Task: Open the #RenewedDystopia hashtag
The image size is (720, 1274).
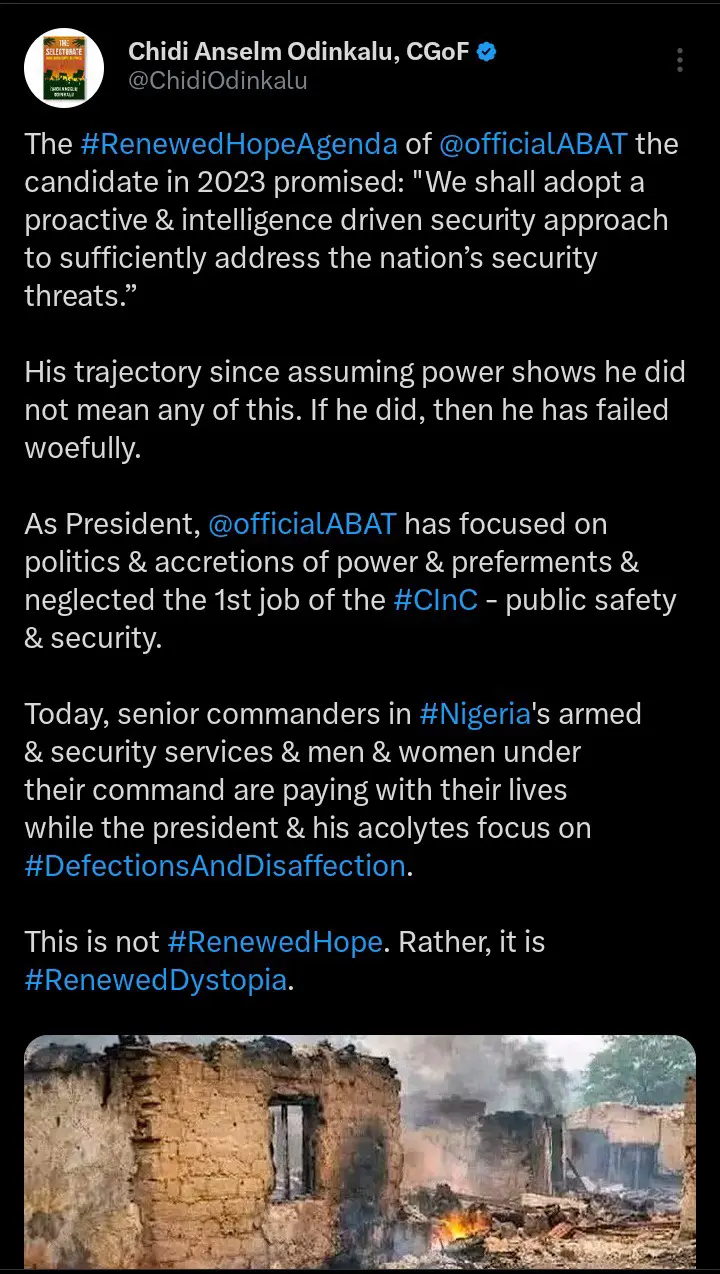Action: pos(156,980)
